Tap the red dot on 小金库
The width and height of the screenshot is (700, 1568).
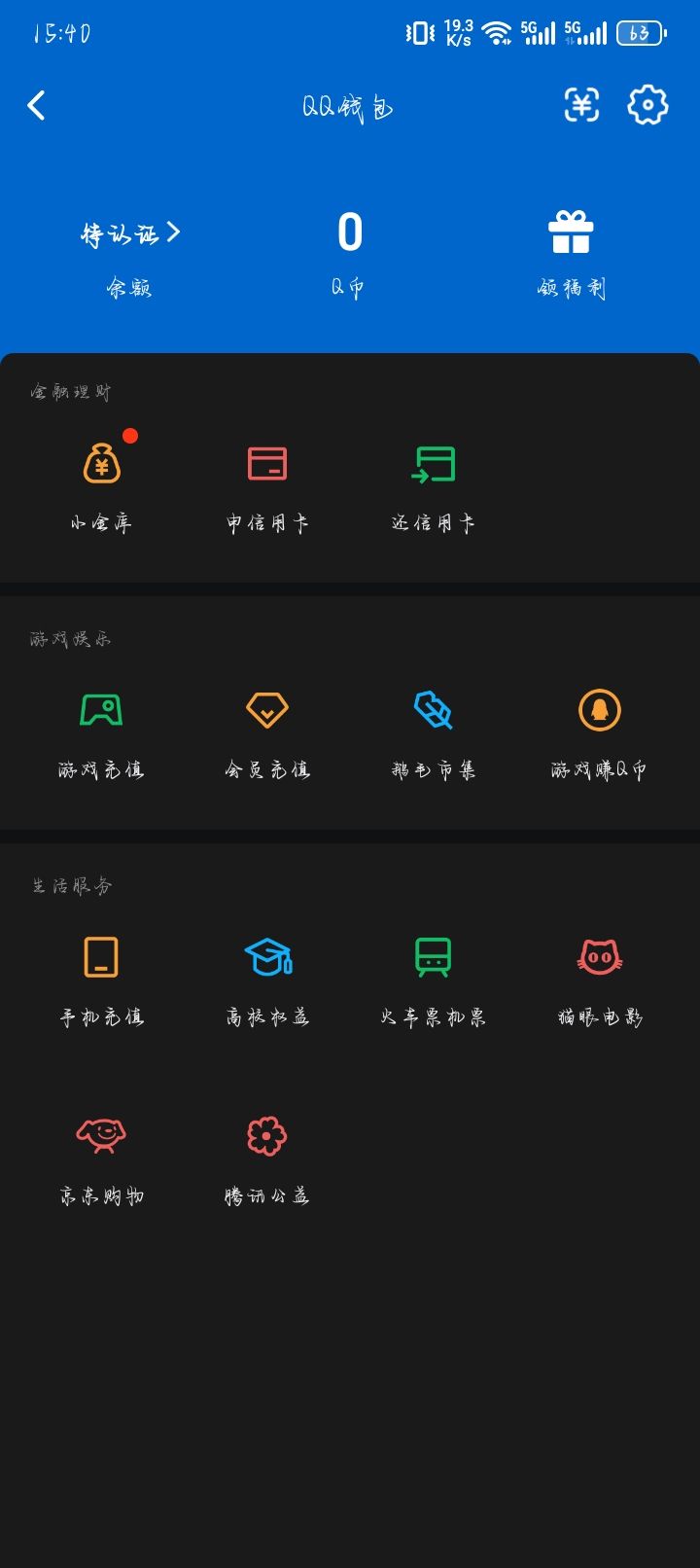coord(131,437)
